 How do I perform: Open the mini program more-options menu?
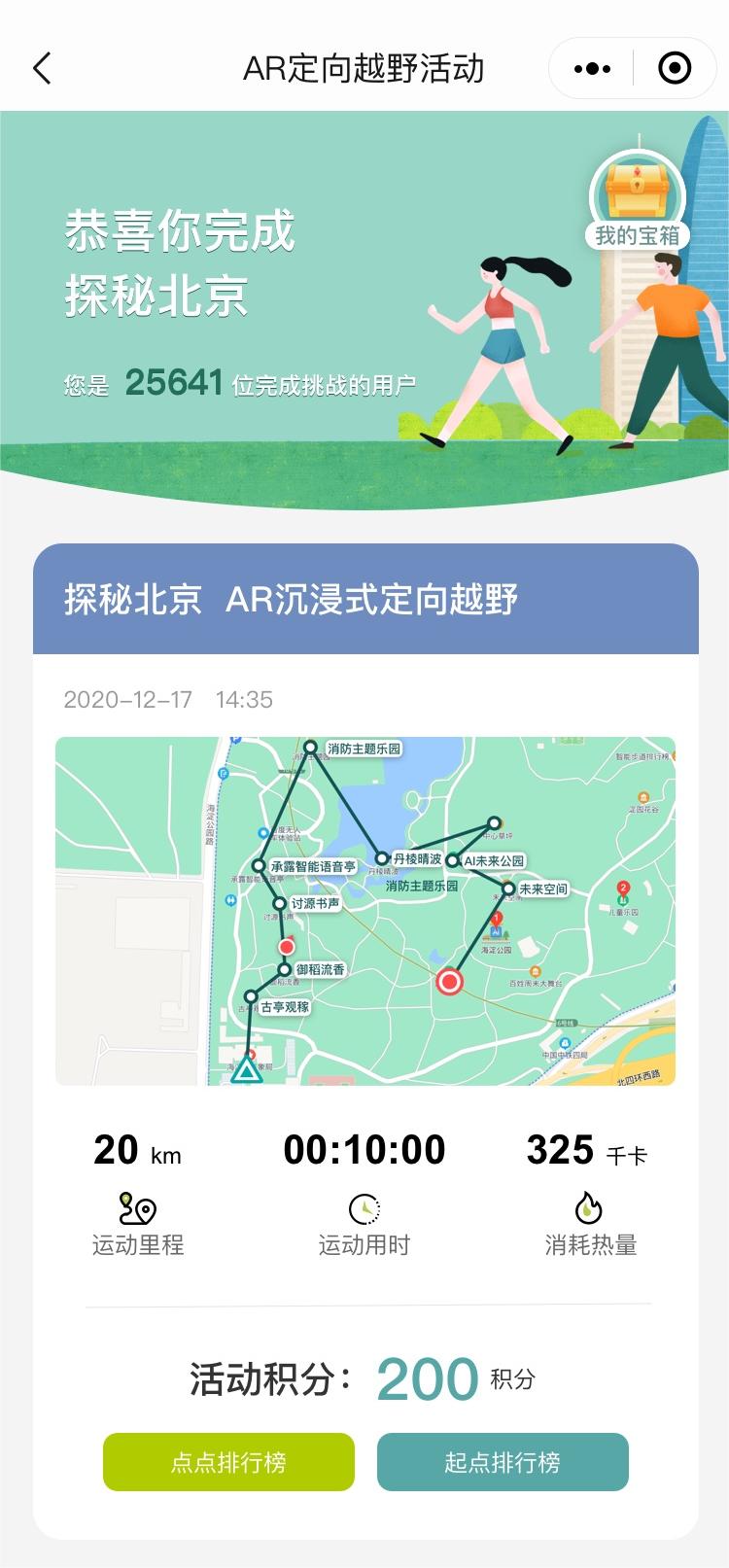[x=592, y=69]
